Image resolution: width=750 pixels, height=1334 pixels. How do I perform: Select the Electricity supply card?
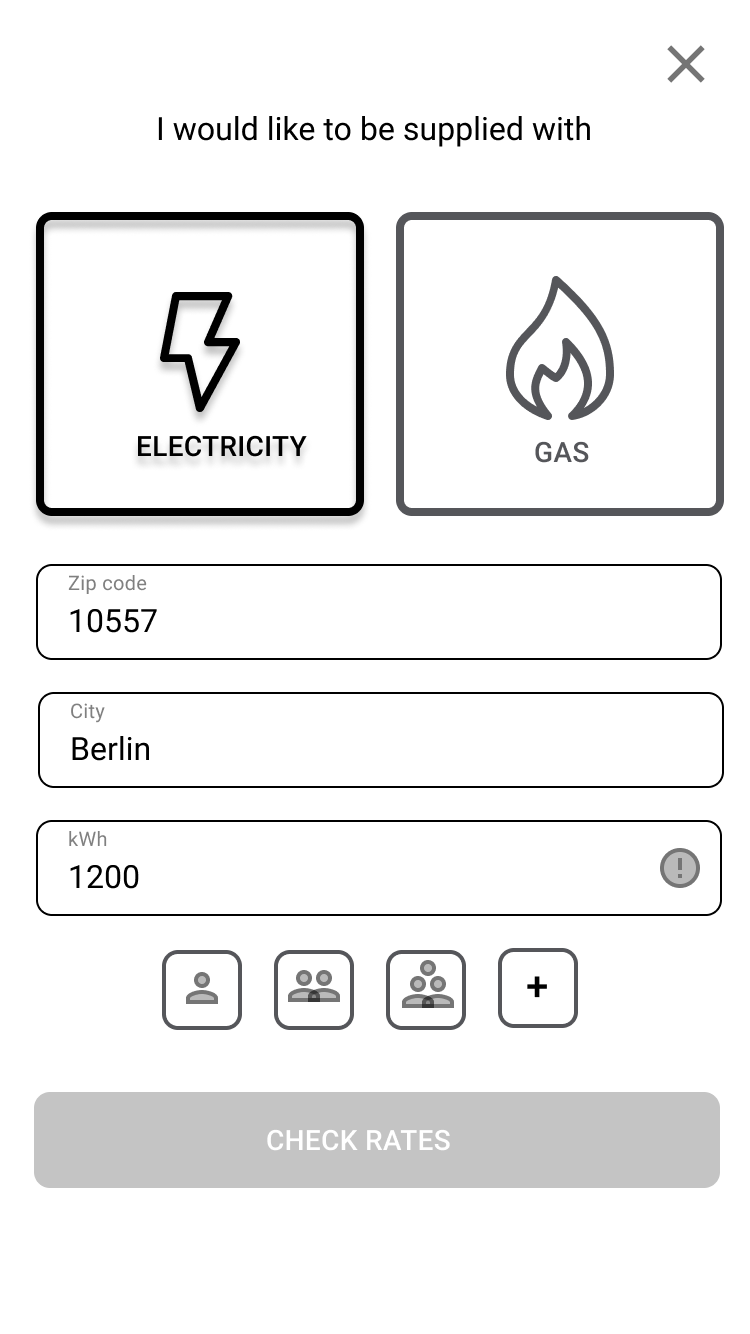200,365
